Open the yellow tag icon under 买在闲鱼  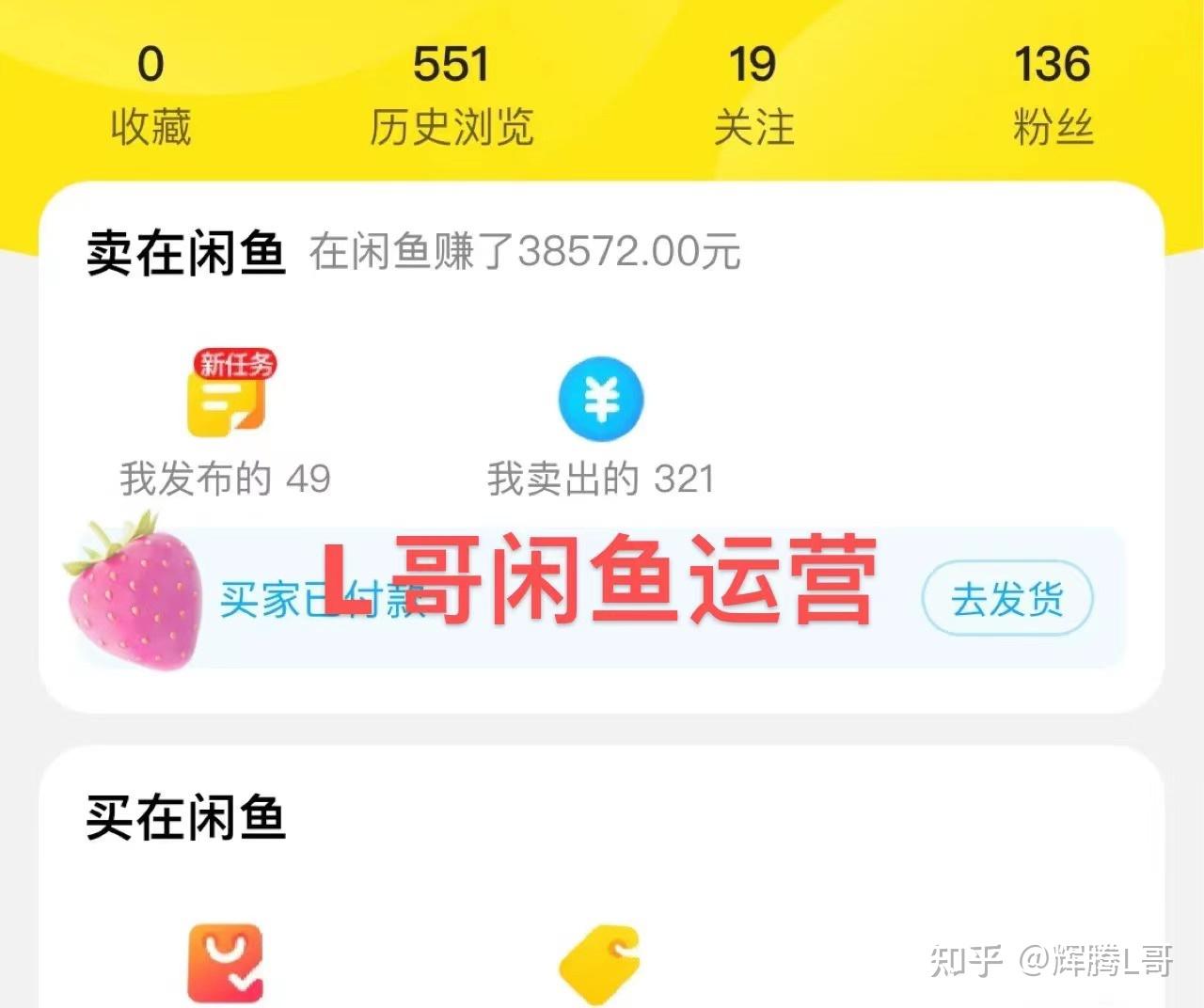(600, 965)
